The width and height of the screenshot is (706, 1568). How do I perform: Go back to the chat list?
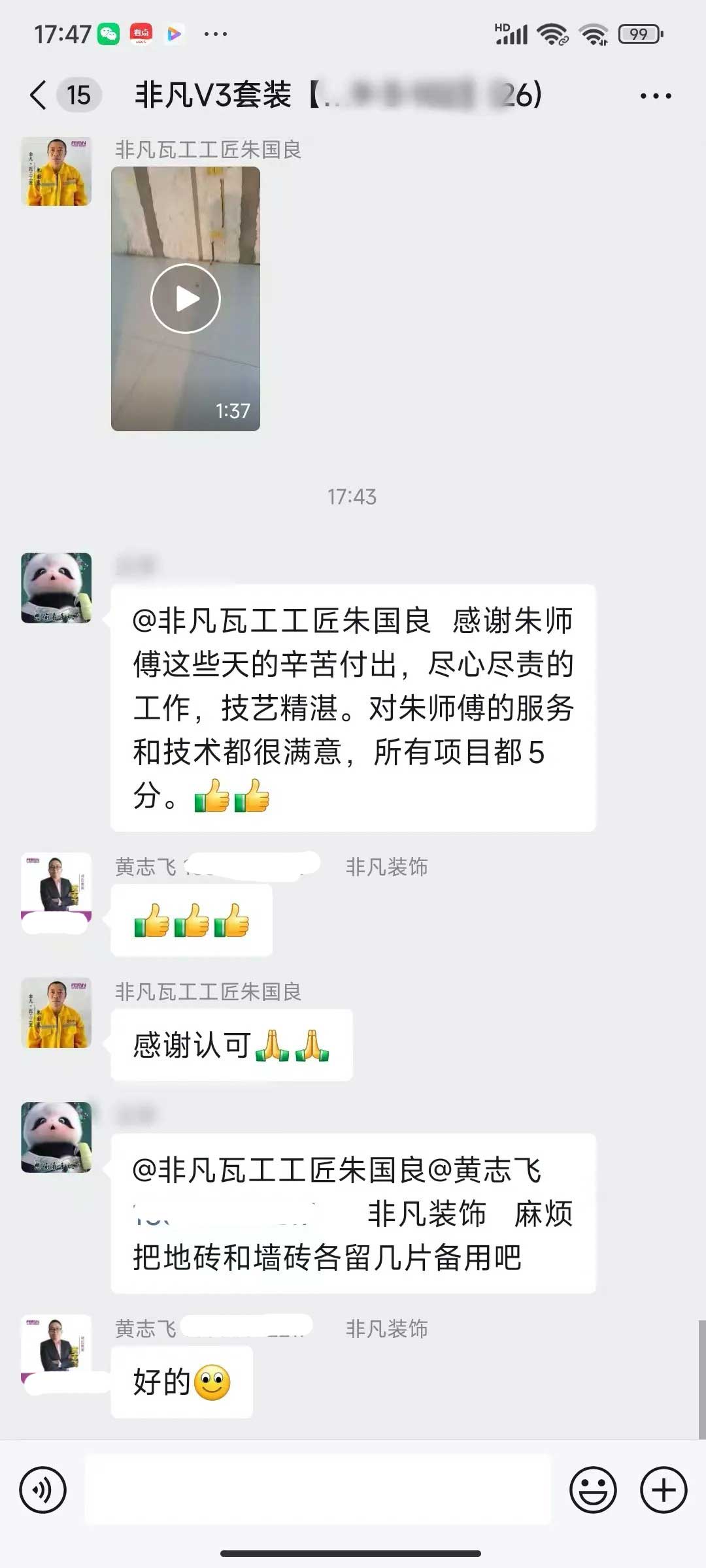39,95
